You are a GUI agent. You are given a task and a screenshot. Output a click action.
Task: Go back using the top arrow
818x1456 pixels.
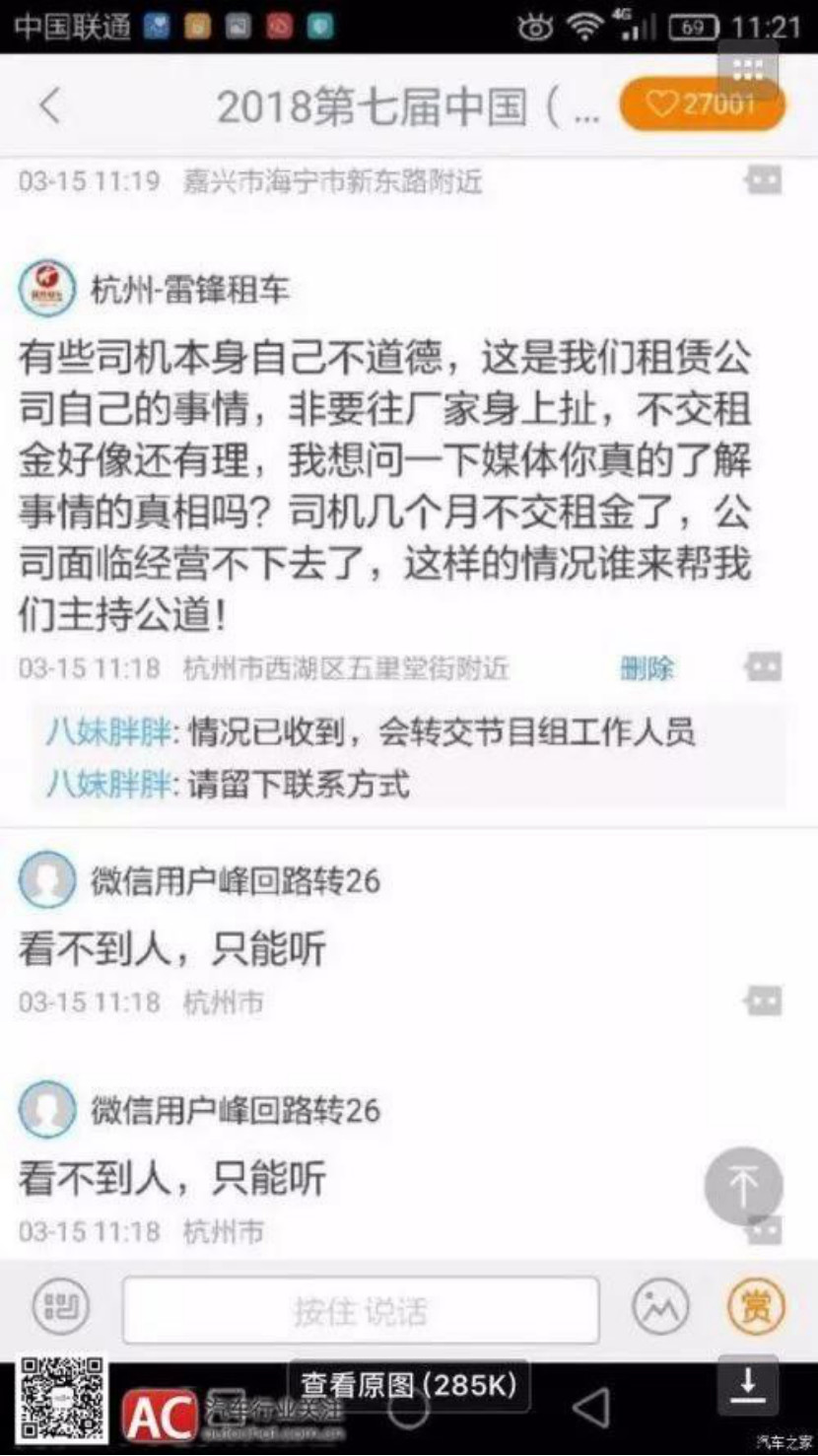click(x=49, y=105)
